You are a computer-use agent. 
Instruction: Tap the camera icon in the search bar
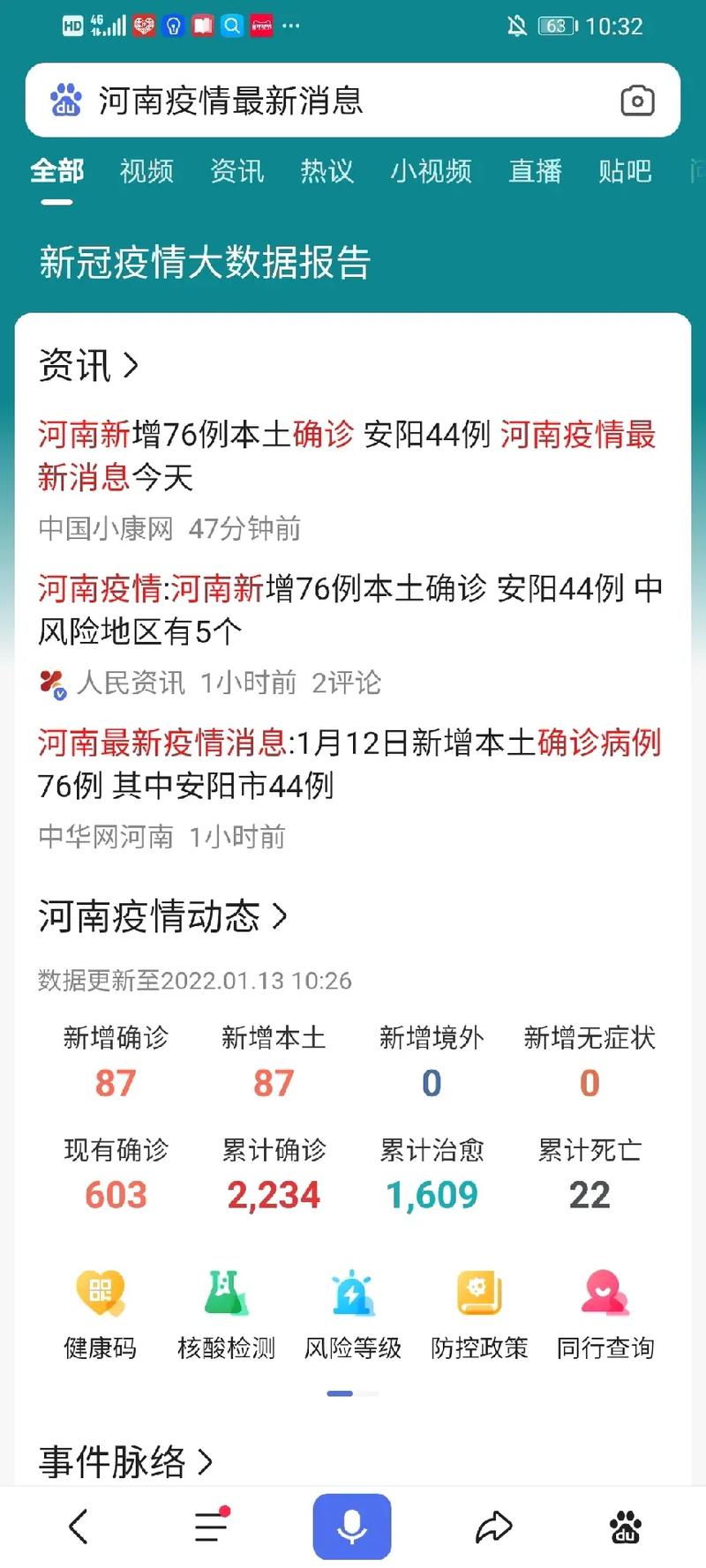pyautogui.click(x=637, y=101)
